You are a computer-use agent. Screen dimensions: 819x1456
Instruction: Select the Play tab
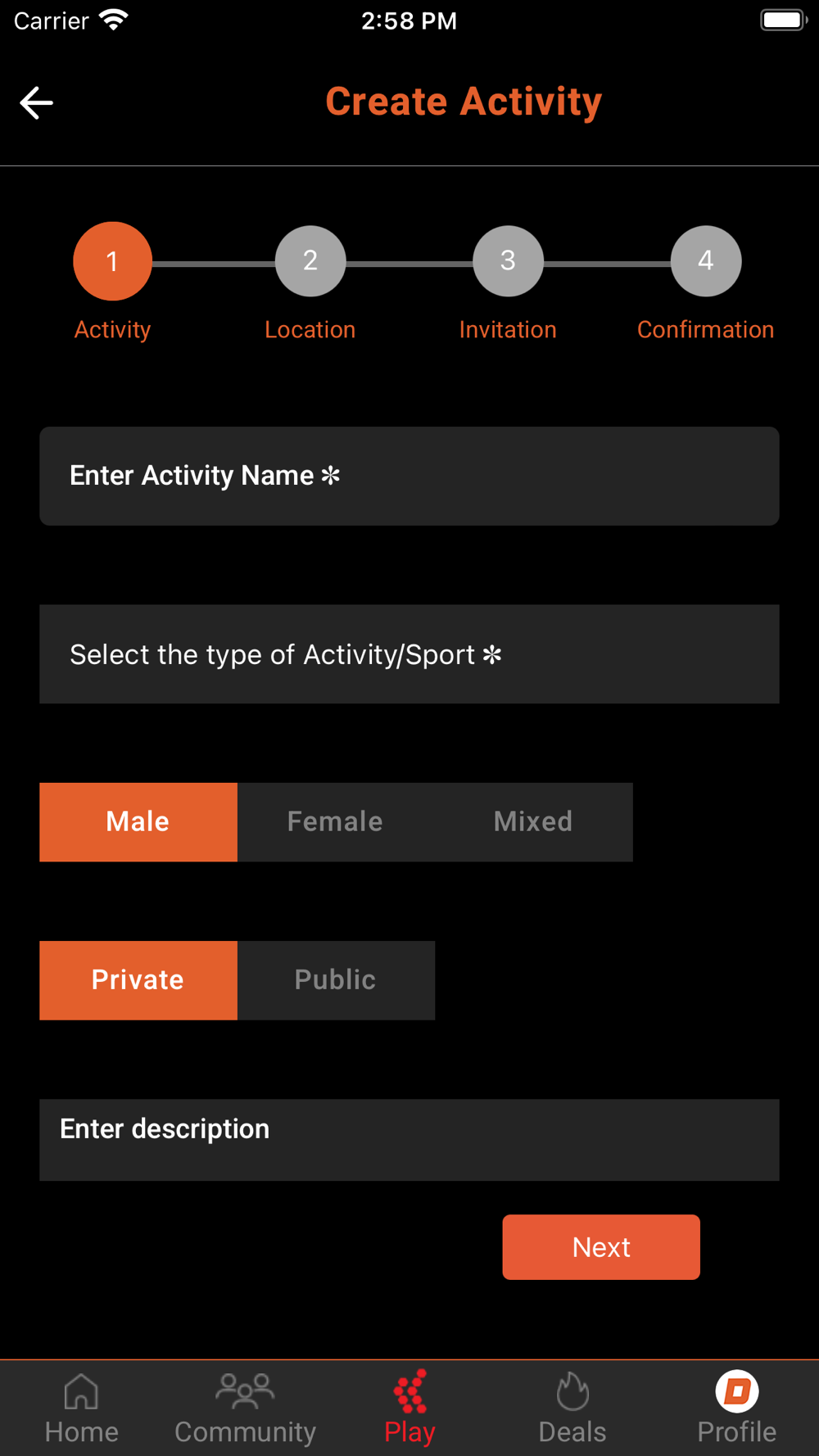(x=409, y=1409)
